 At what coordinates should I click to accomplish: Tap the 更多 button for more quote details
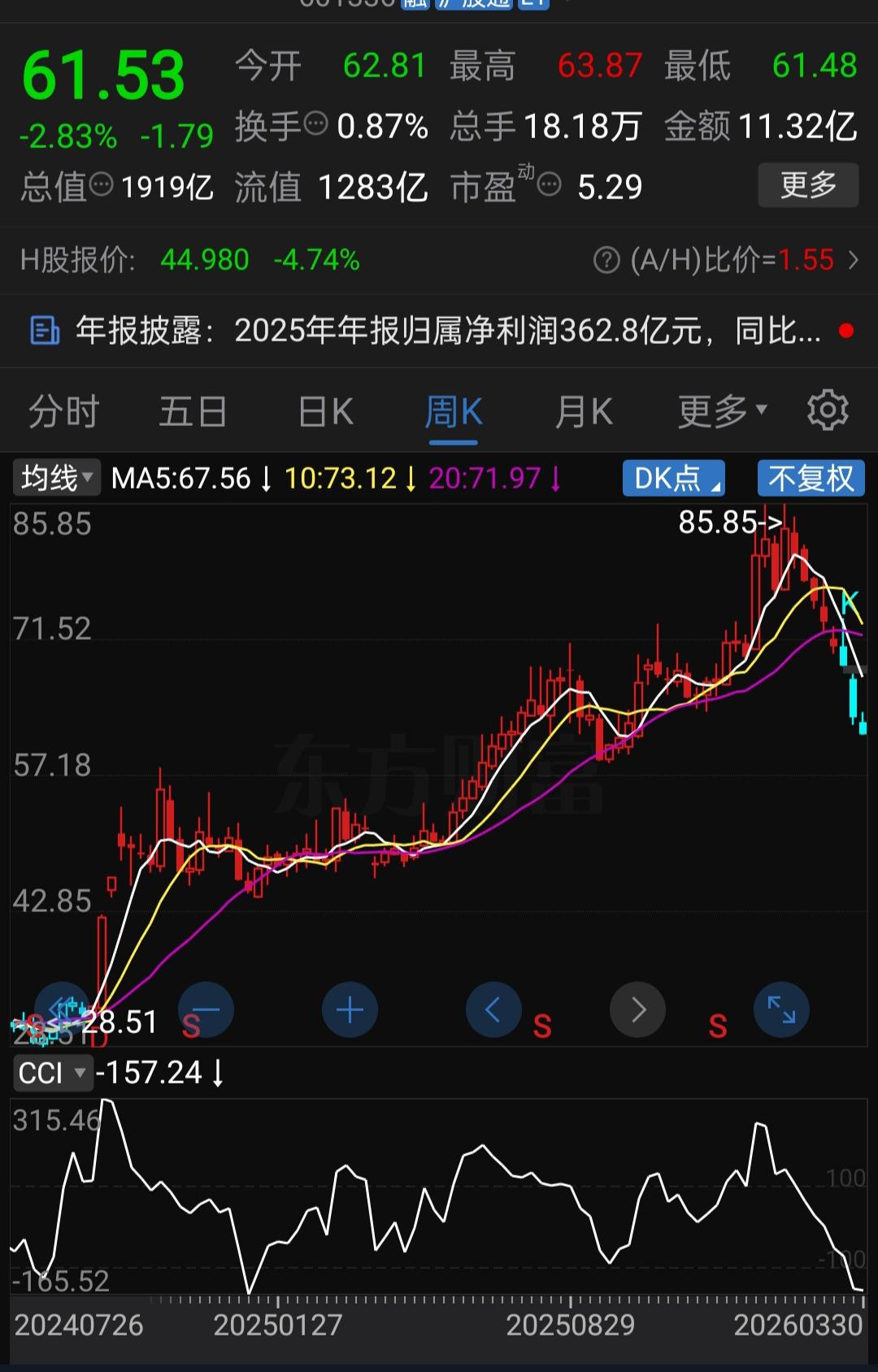coord(807,186)
